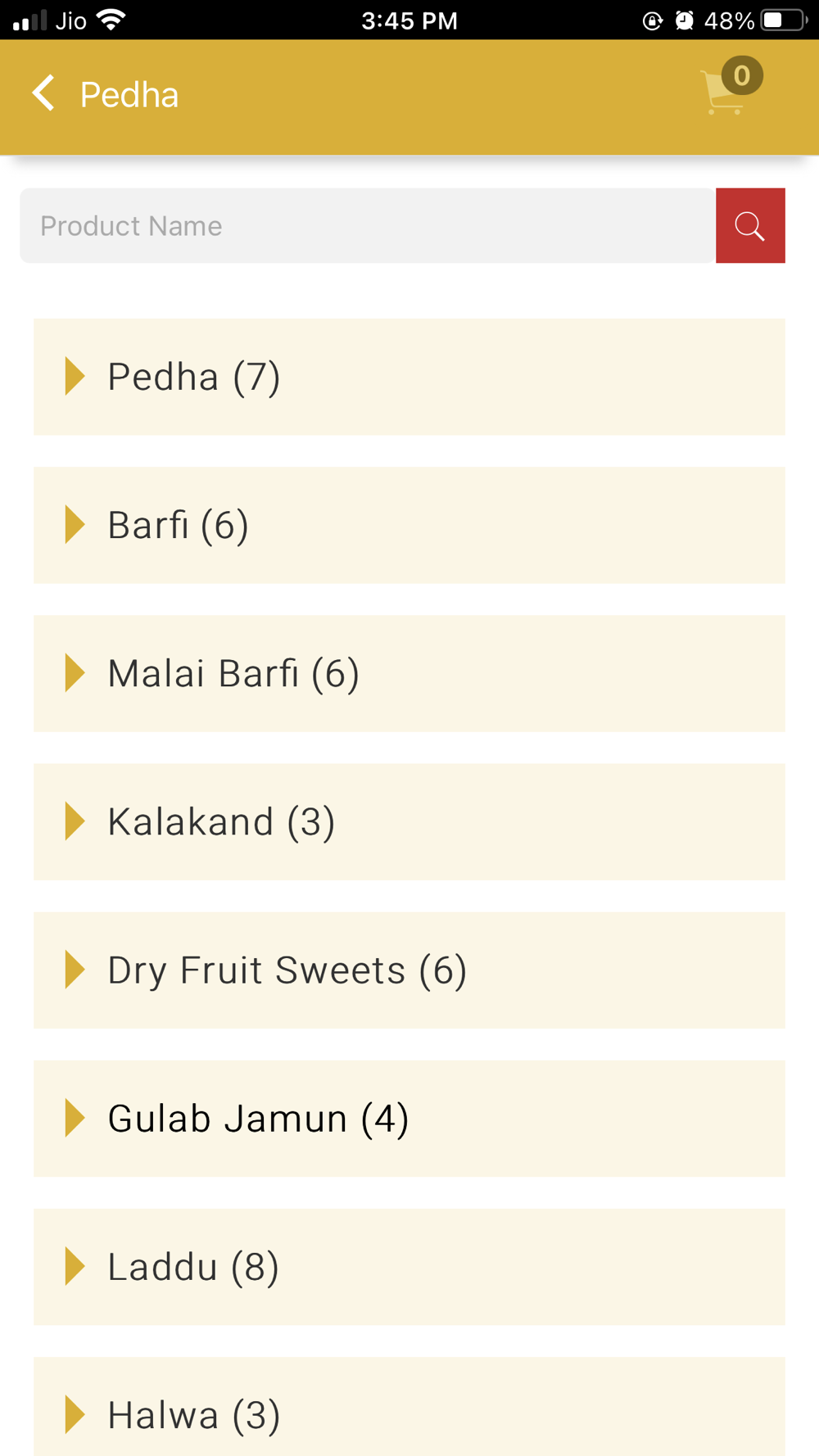This screenshot has width=819, height=1456.
Task: Tap the Product Name search field
Action: tap(368, 225)
